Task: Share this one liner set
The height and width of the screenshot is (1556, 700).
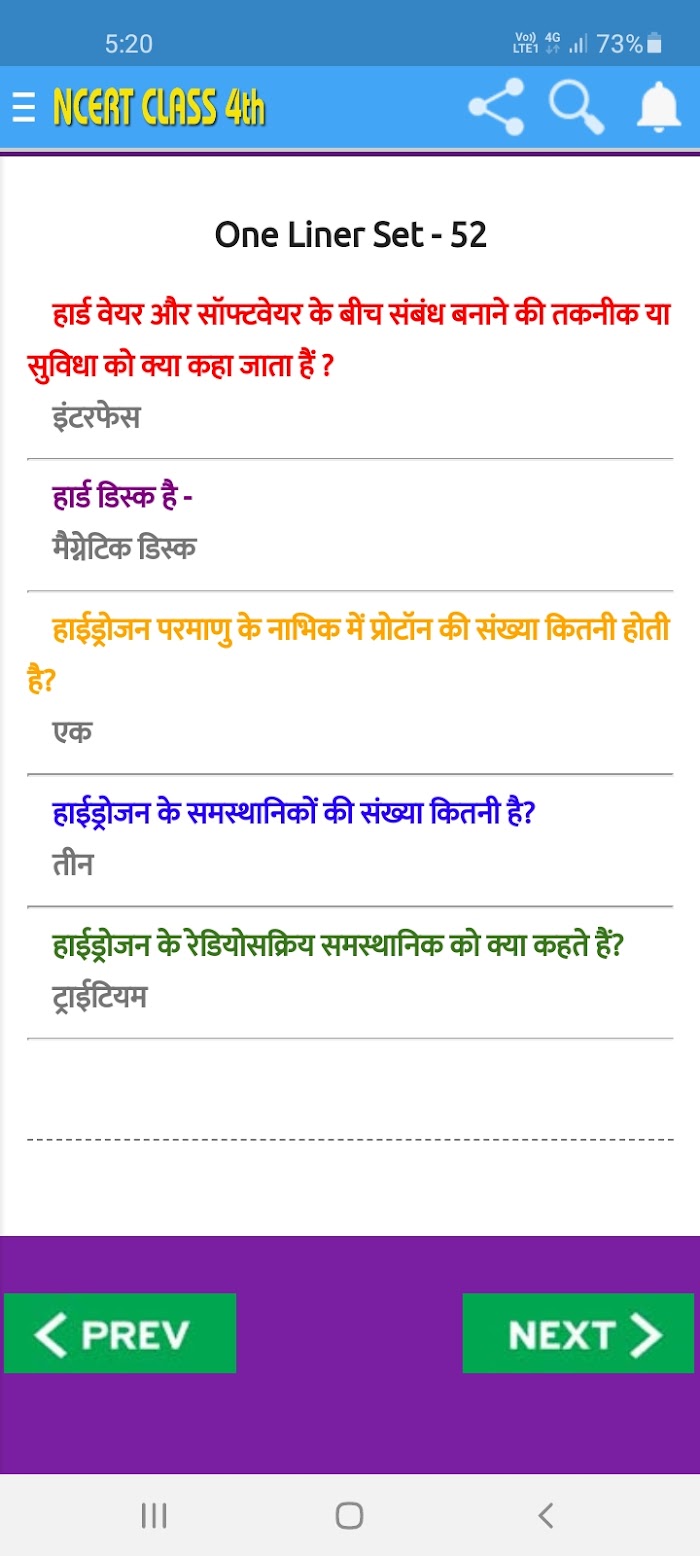Action: (496, 106)
